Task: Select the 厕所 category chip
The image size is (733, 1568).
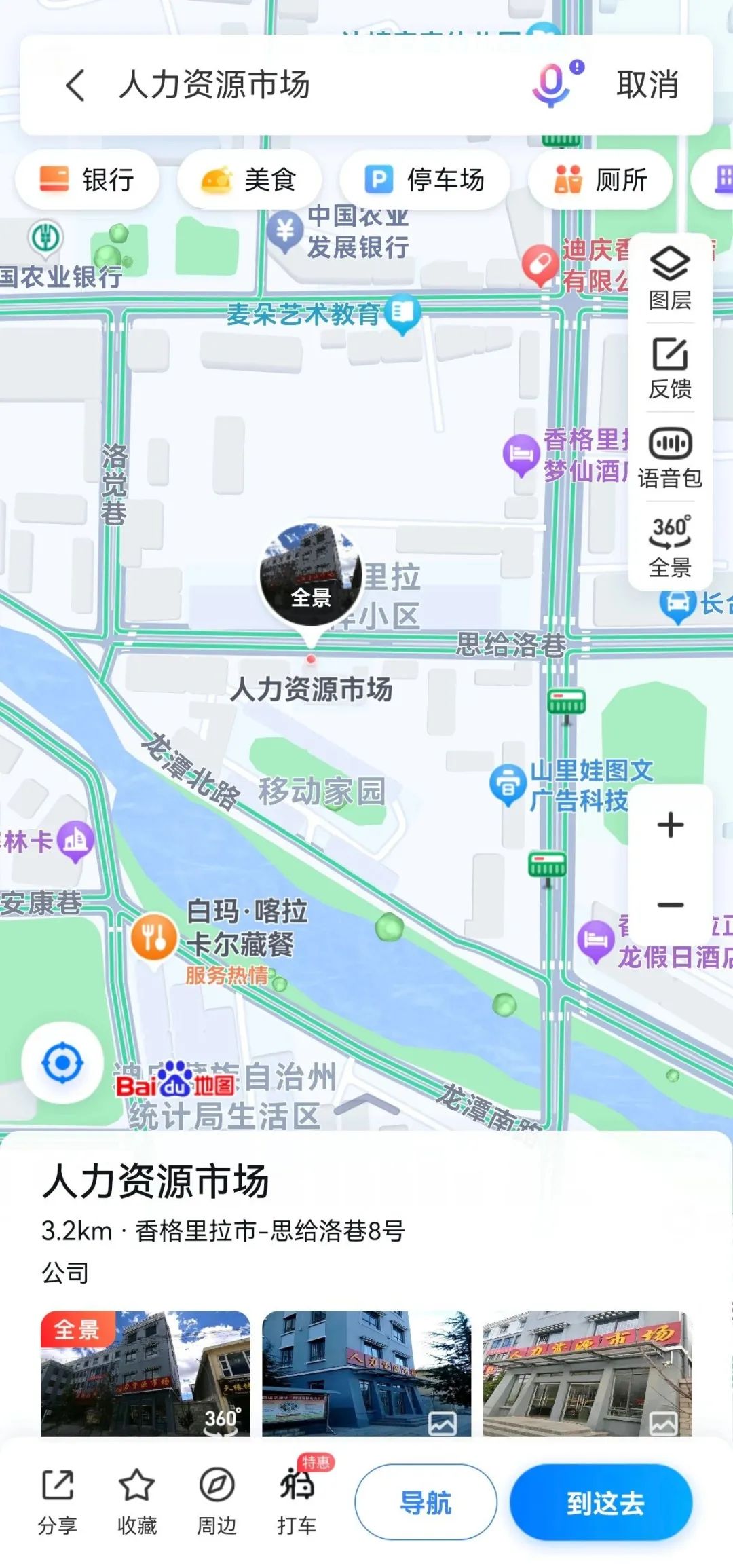Action: pyautogui.click(x=601, y=180)
